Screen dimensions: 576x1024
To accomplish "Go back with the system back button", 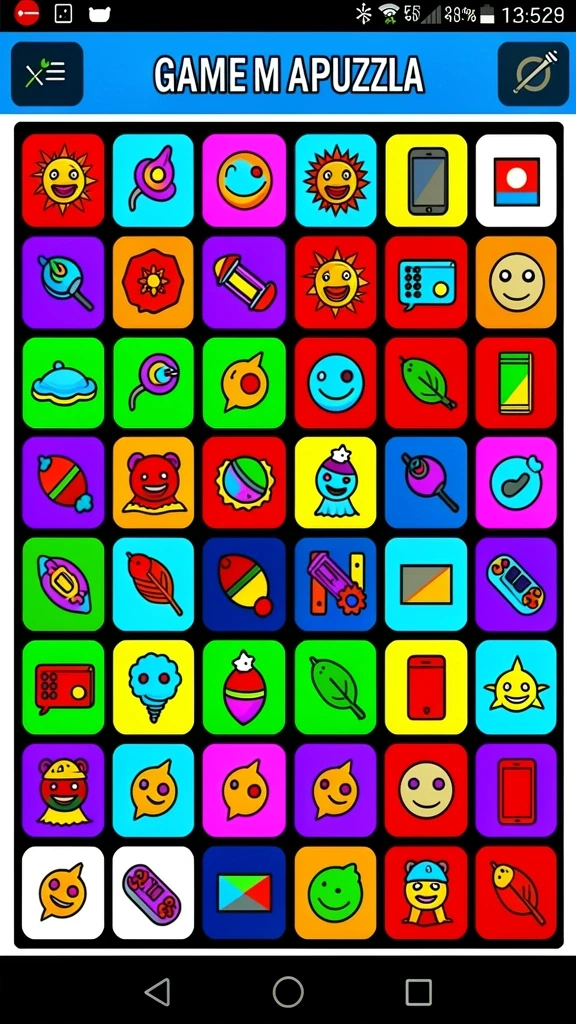I will 157,992.
